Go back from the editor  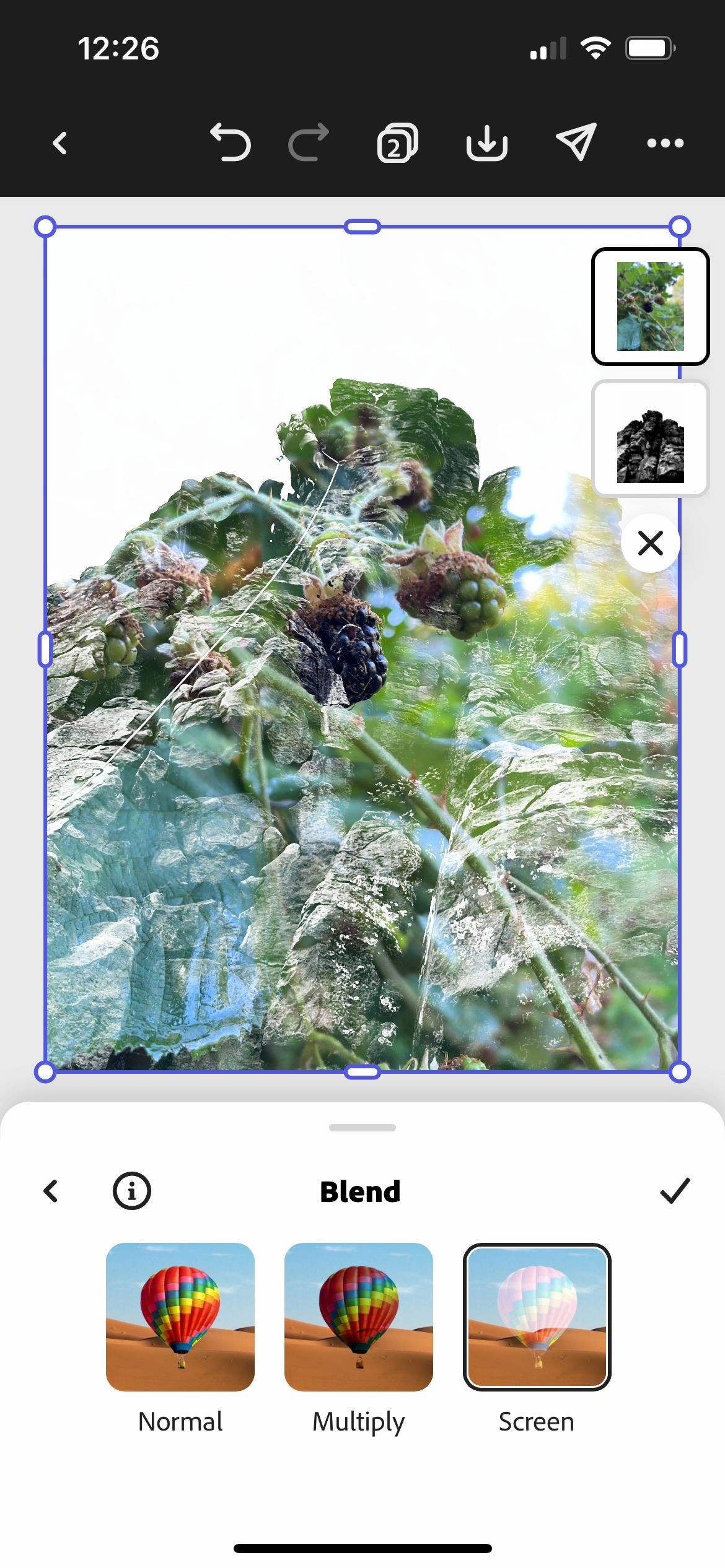pos(59,143)
